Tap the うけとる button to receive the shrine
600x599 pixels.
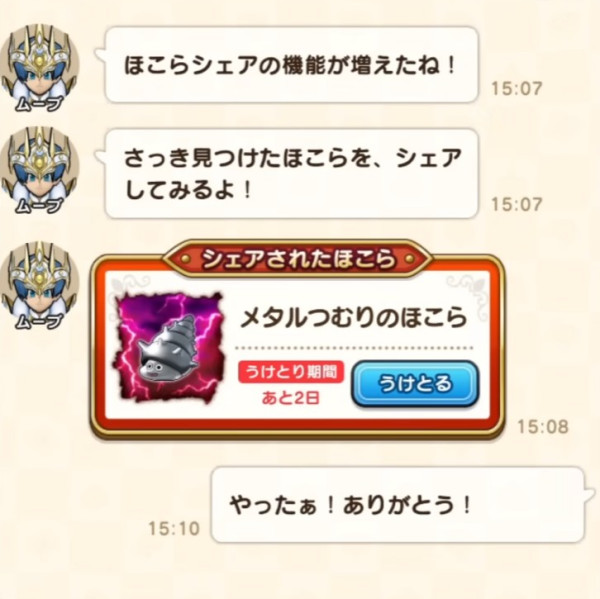(x=414, y=383)
